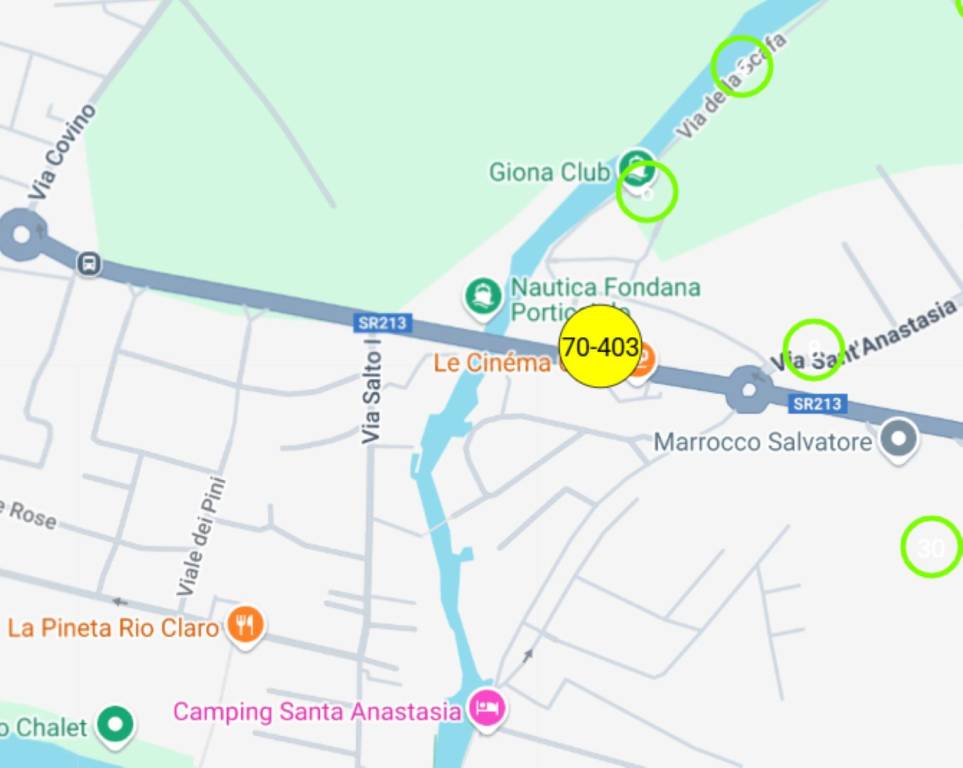Tap the green circle on Via Sant'Anastasia

[x=813, y=349]
